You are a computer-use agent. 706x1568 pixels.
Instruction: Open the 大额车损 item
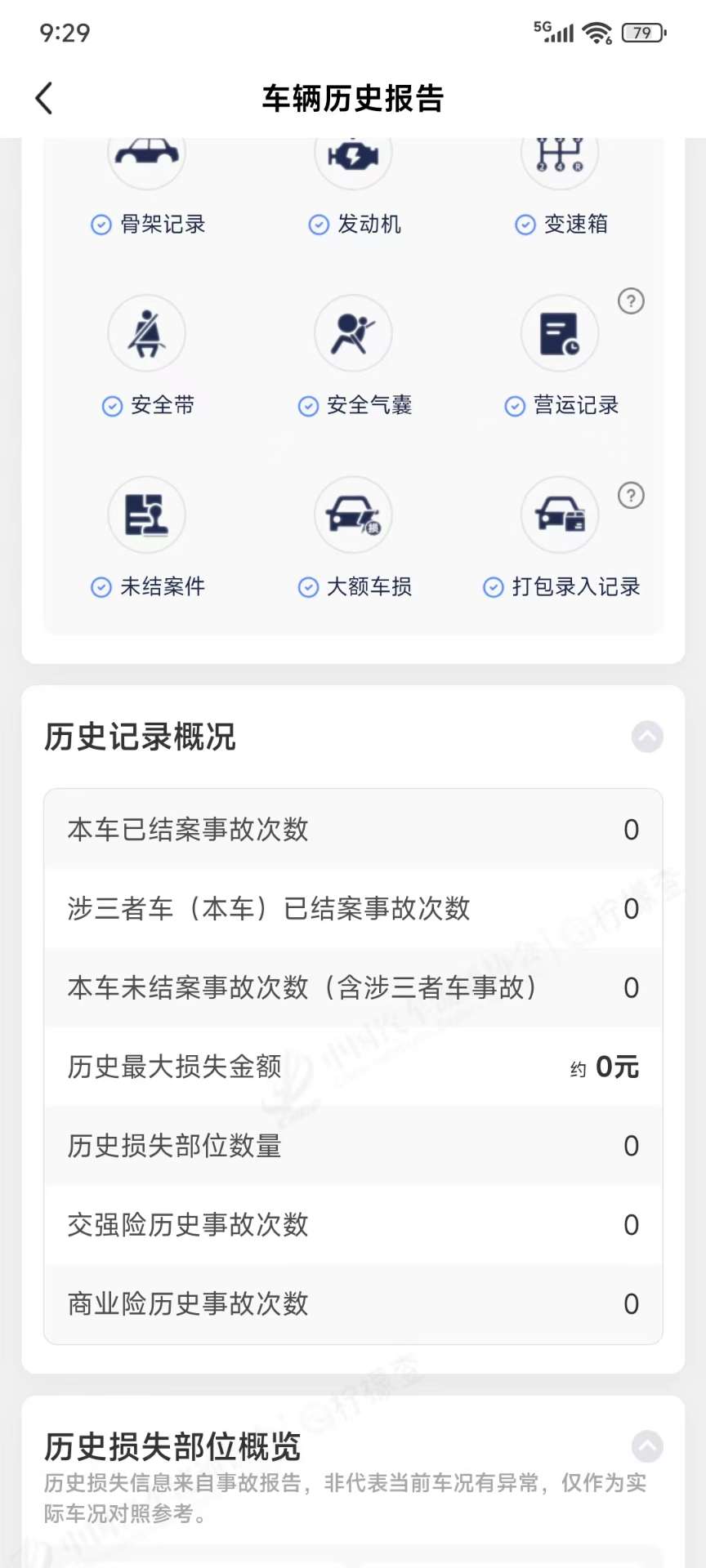354,538
